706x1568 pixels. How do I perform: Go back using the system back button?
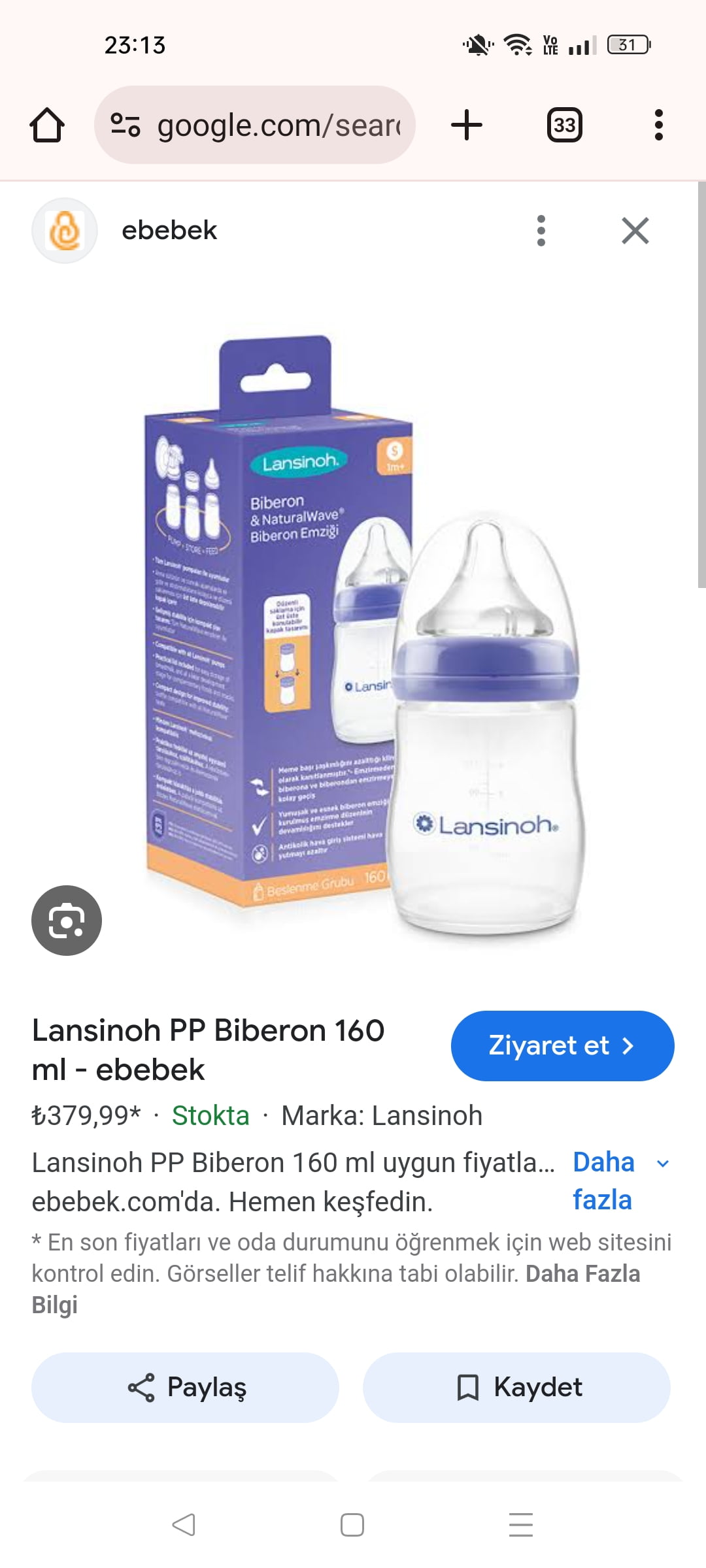[x=184, y=1525]
